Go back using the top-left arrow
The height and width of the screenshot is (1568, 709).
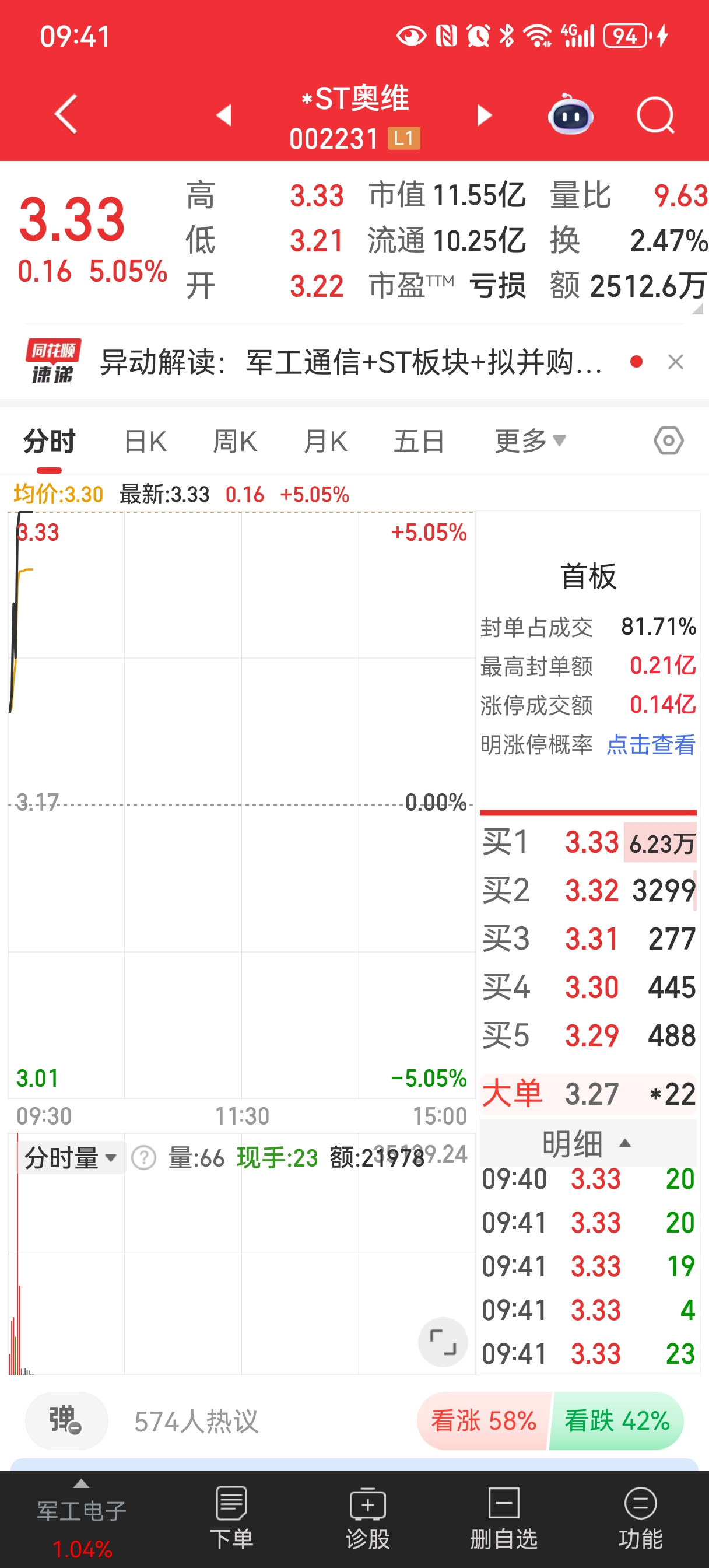(x=66, y=114)
